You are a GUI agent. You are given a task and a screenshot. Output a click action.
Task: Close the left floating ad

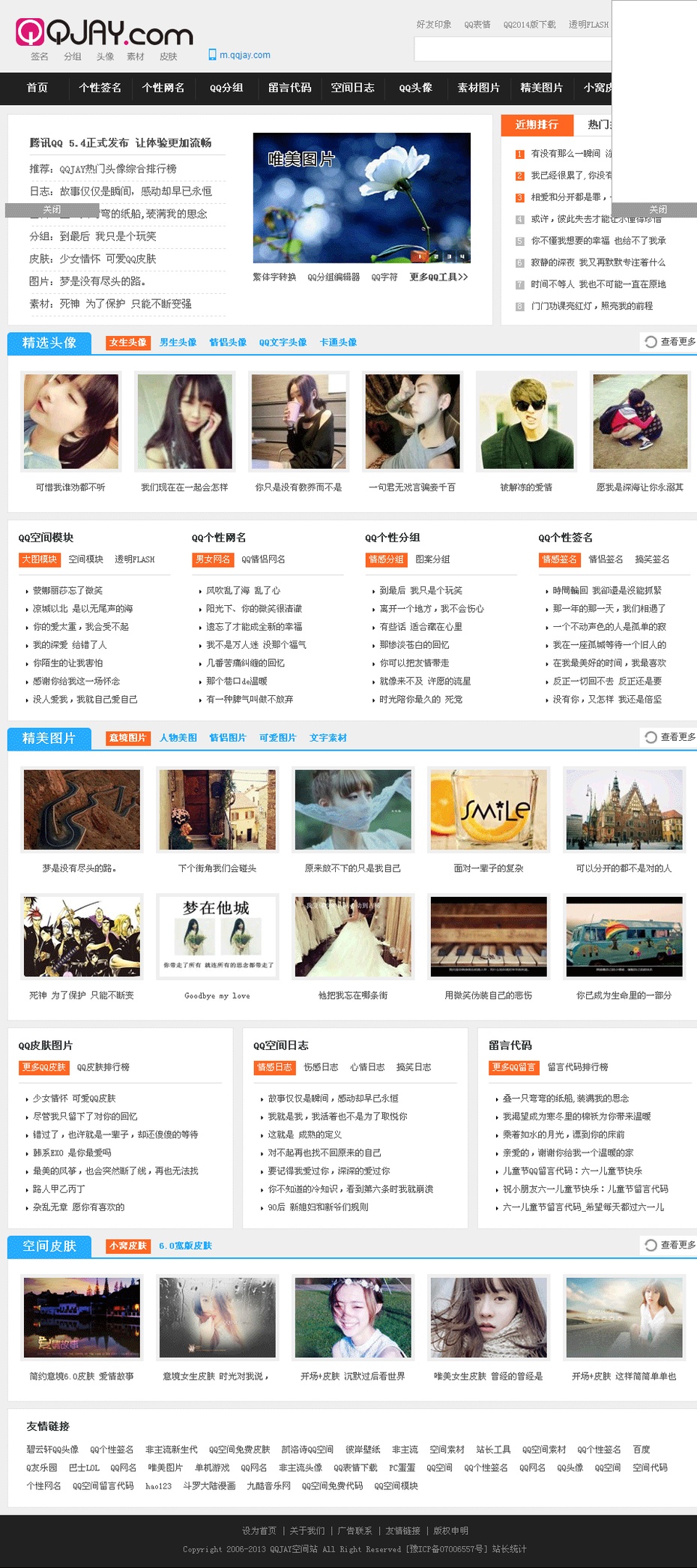coord(52,210)
